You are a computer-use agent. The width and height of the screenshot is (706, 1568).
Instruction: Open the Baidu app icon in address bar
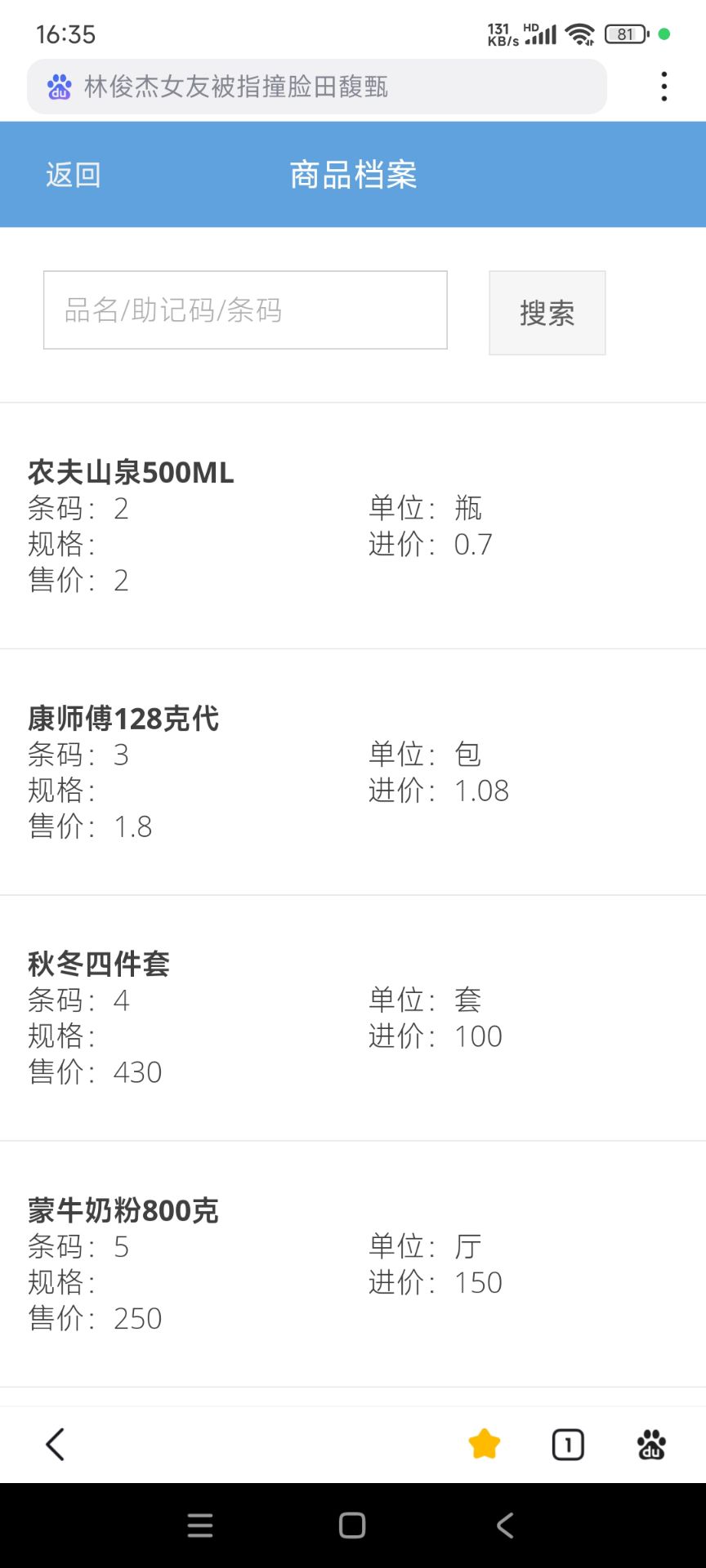click(57, 86)
